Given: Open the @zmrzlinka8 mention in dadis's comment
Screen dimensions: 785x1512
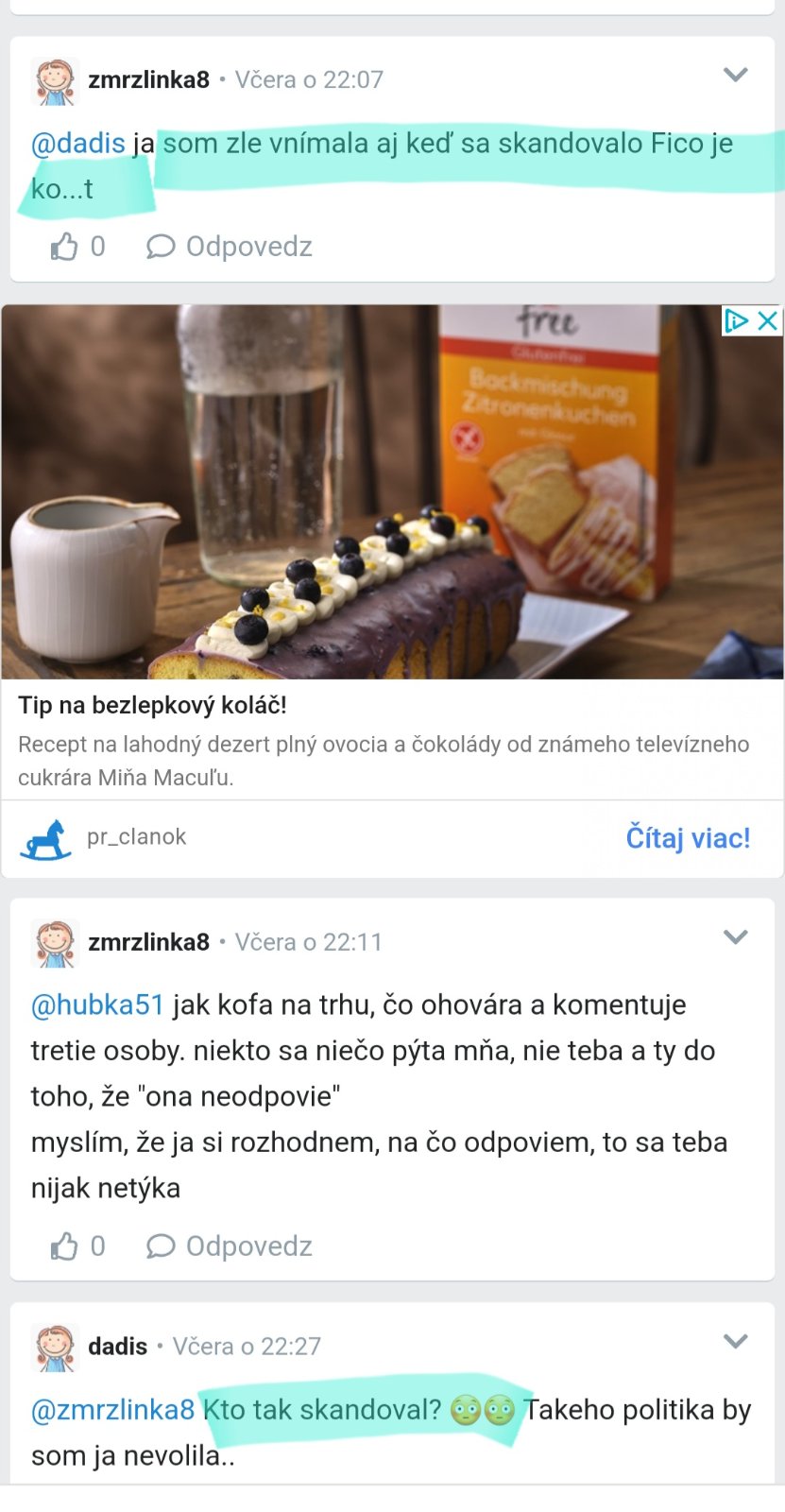Looking at the screenshot, I should (113, 1410).
